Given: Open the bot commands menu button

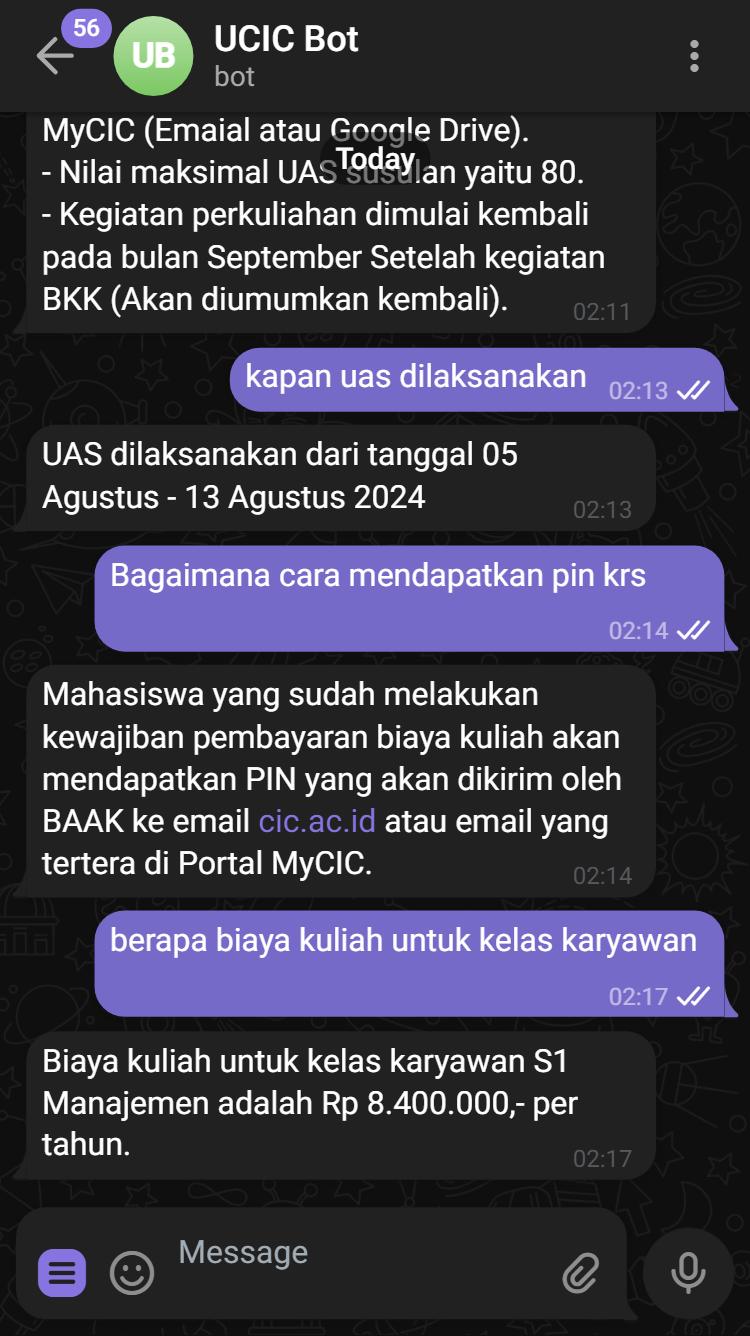Looking at the screenshot, I should (x=62, y=1273).
